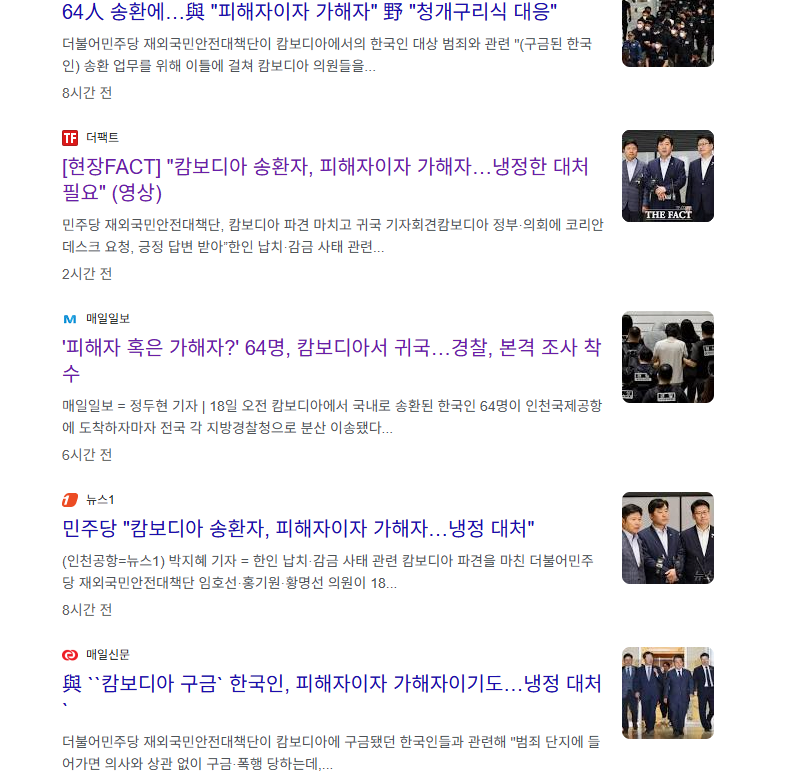This screenshot has height=773, width=803.
Task: Open 매일신문 '캄보디아 구금' 한국인 article
Action: (x=331, y=685)
